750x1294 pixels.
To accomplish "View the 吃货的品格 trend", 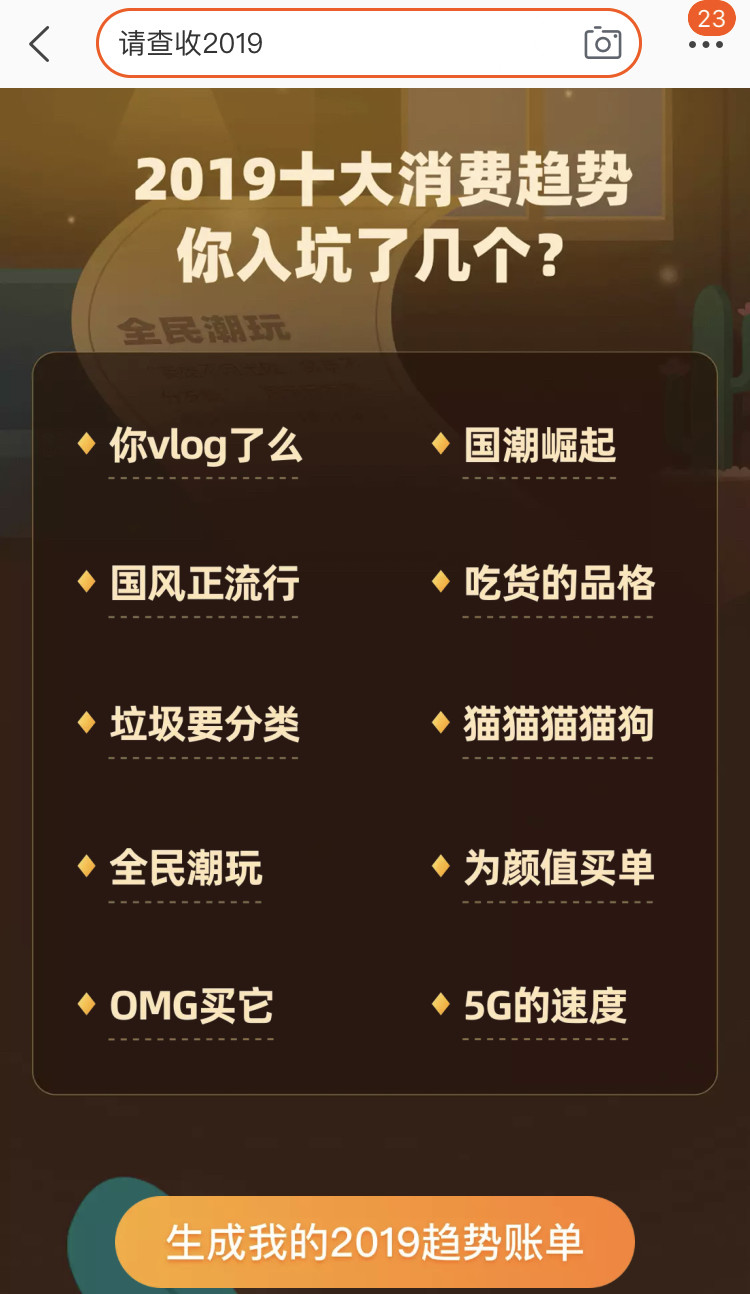I will click(x=558, y=585).
